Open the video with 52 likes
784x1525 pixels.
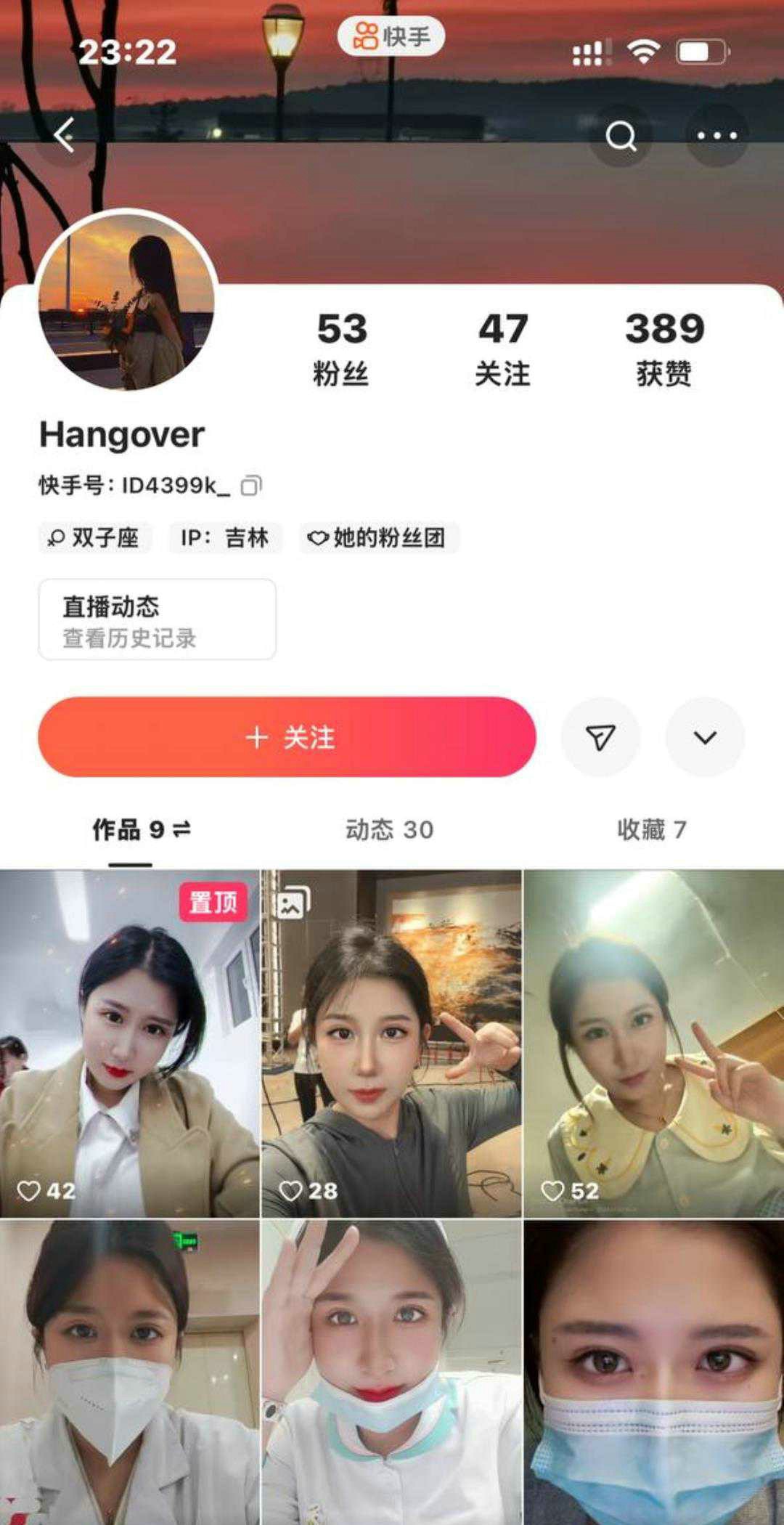click(653, 1043)
